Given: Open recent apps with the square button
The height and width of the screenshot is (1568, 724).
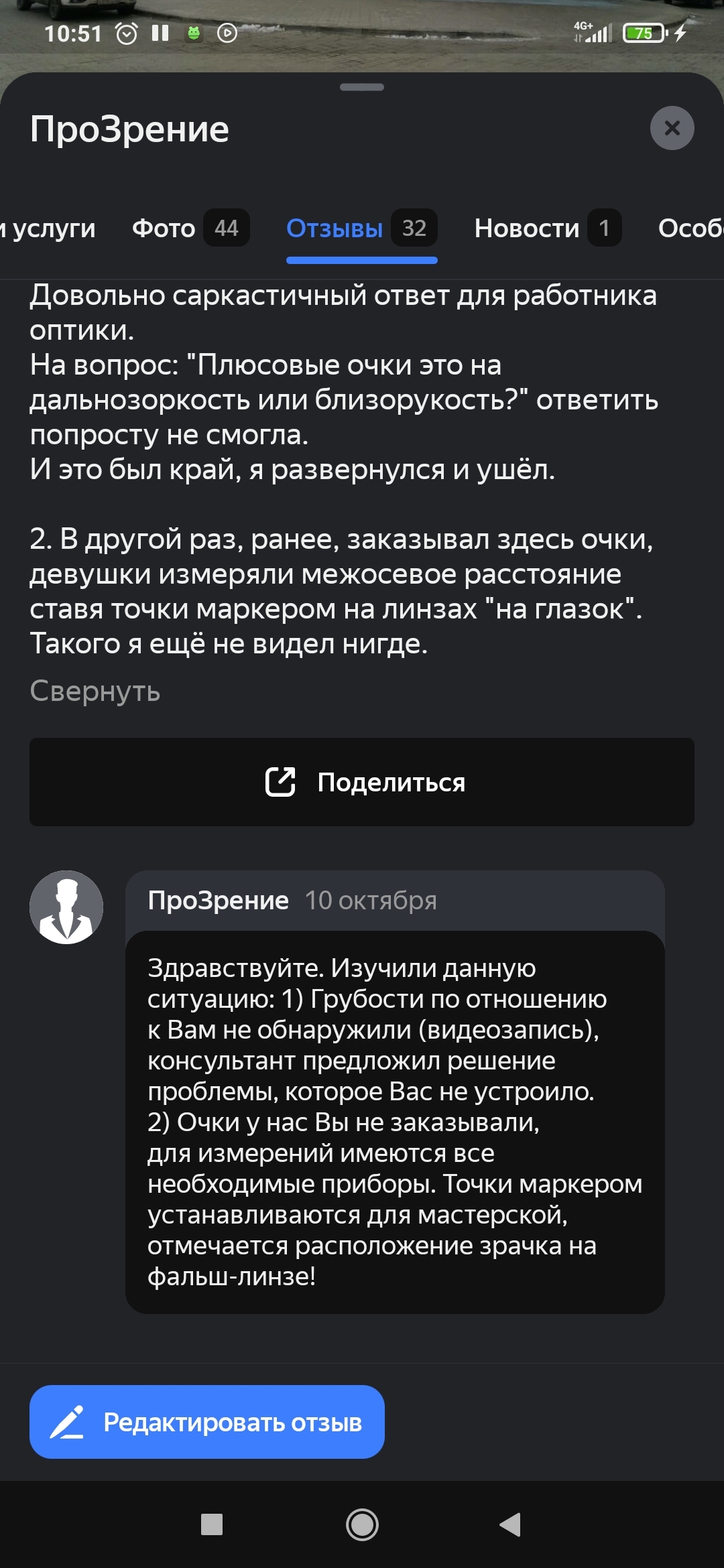Looking at the screenshot, I should click(212, 1524).
